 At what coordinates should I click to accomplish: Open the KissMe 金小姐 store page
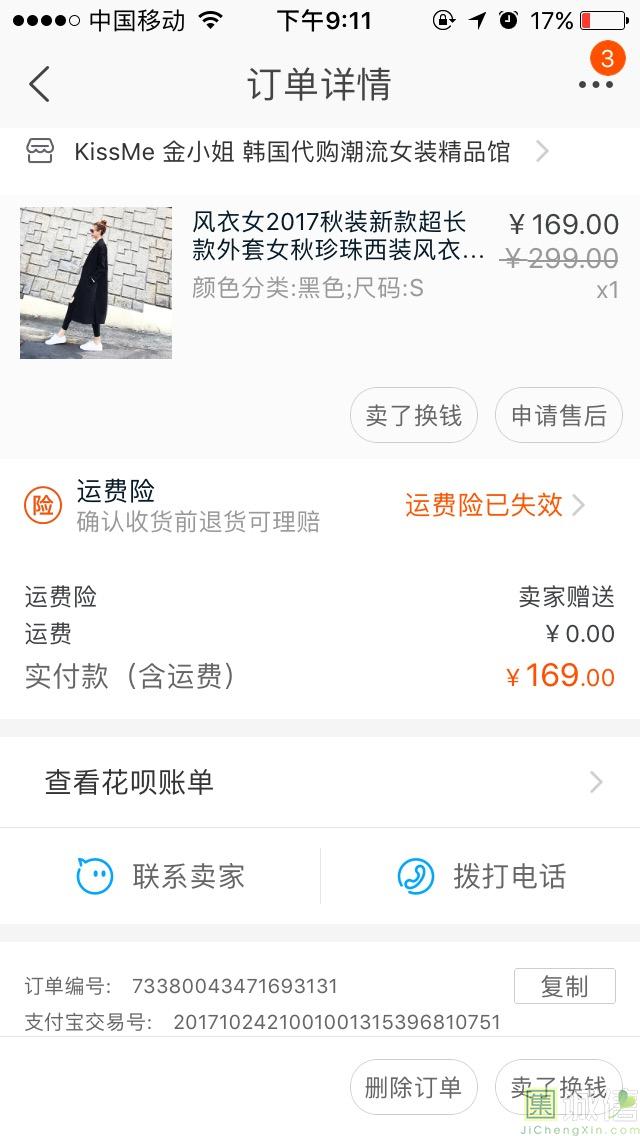click(x=290, y=152)
